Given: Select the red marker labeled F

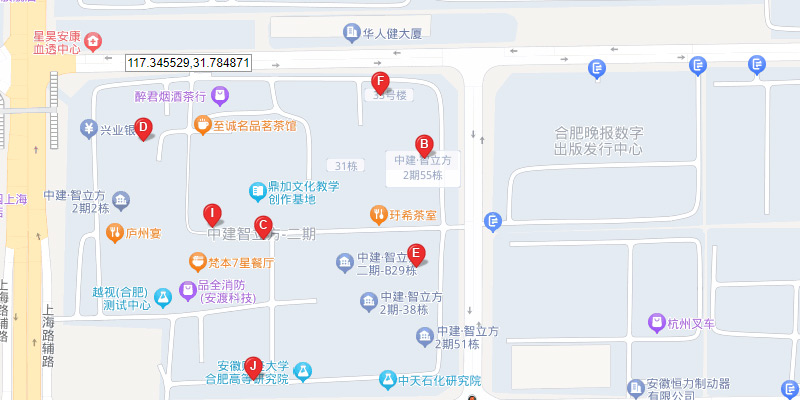Looking at the screenshot, I should tap(379, 81).
